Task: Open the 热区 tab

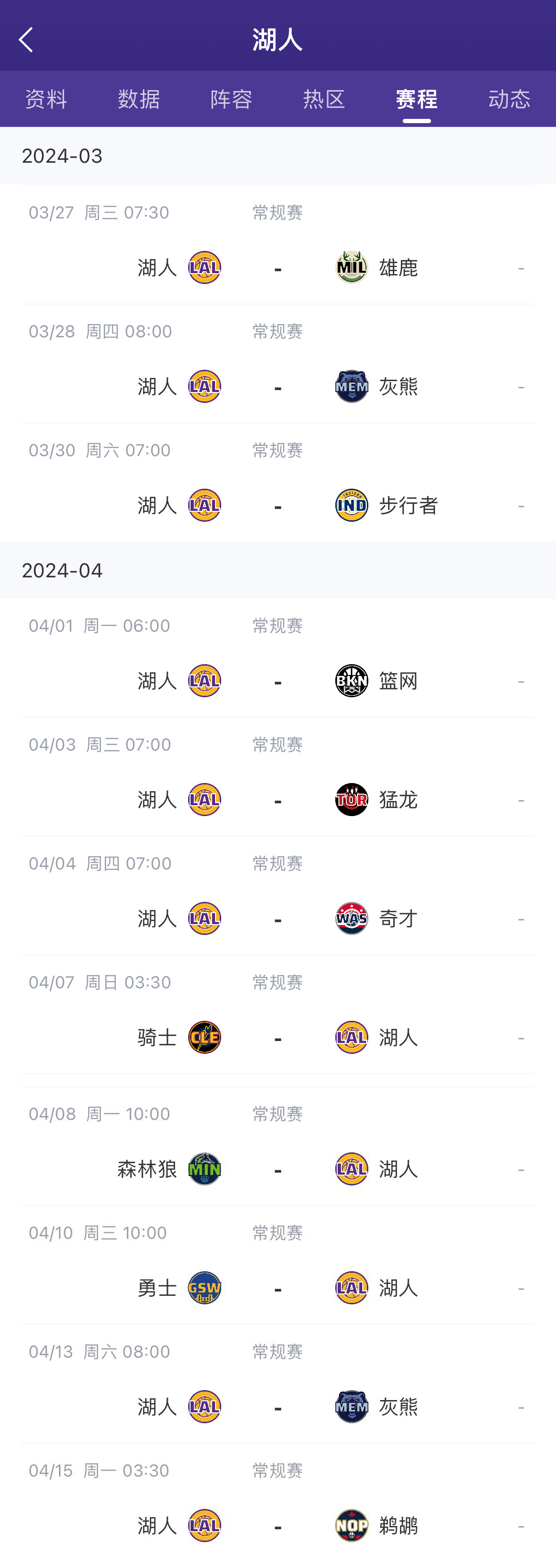Action: click(324, 99)
